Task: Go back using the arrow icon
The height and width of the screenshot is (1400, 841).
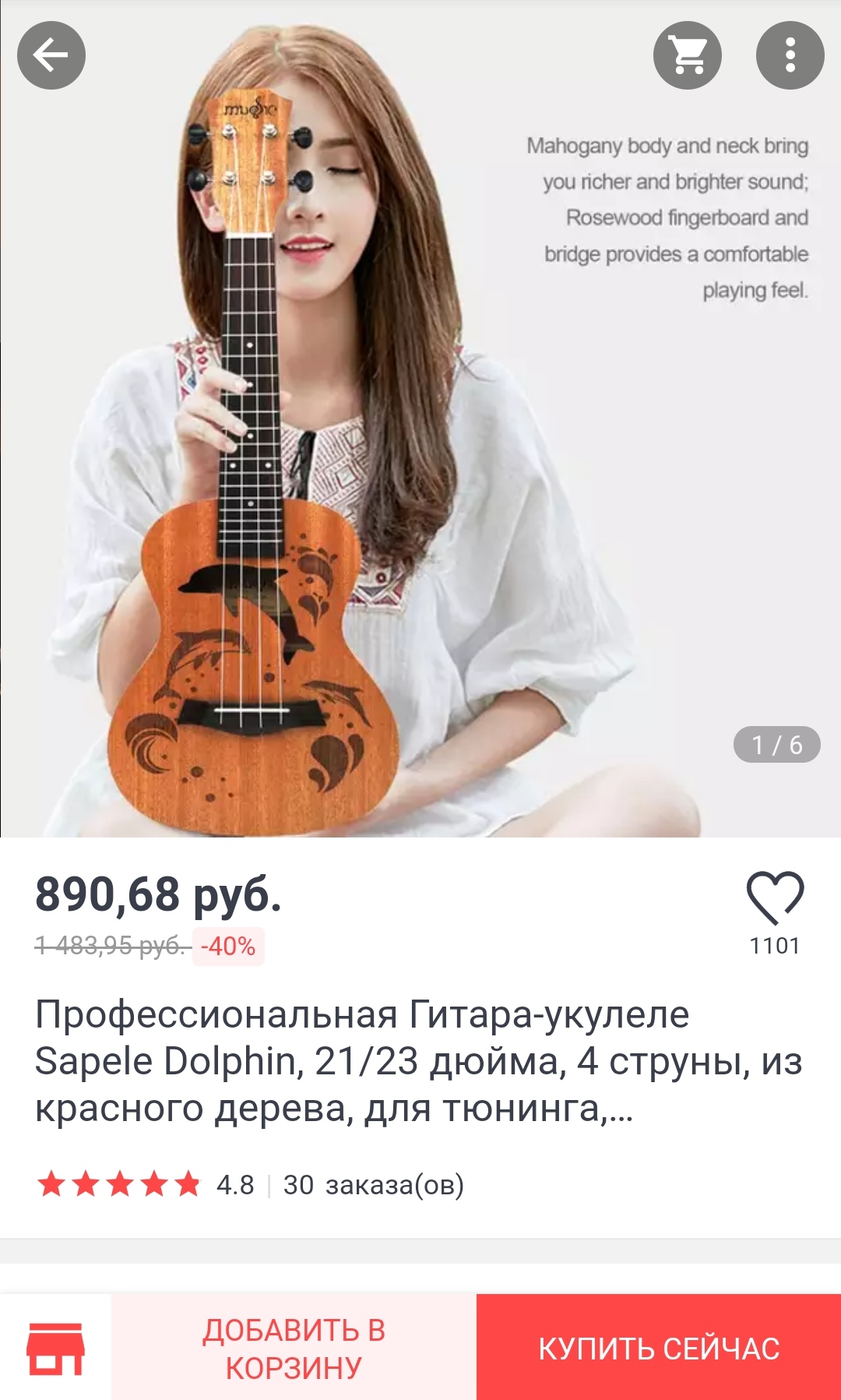Action: pos(51,55)
